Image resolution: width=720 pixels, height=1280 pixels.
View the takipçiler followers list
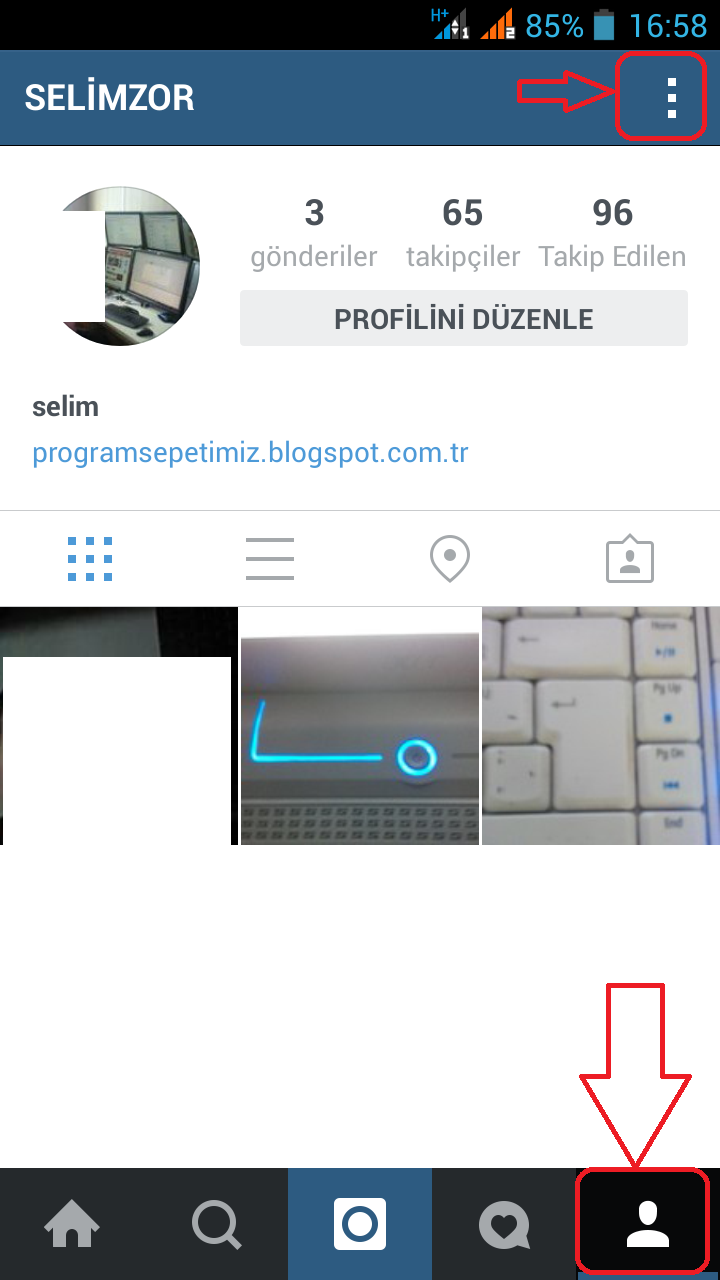coord(463,233)
